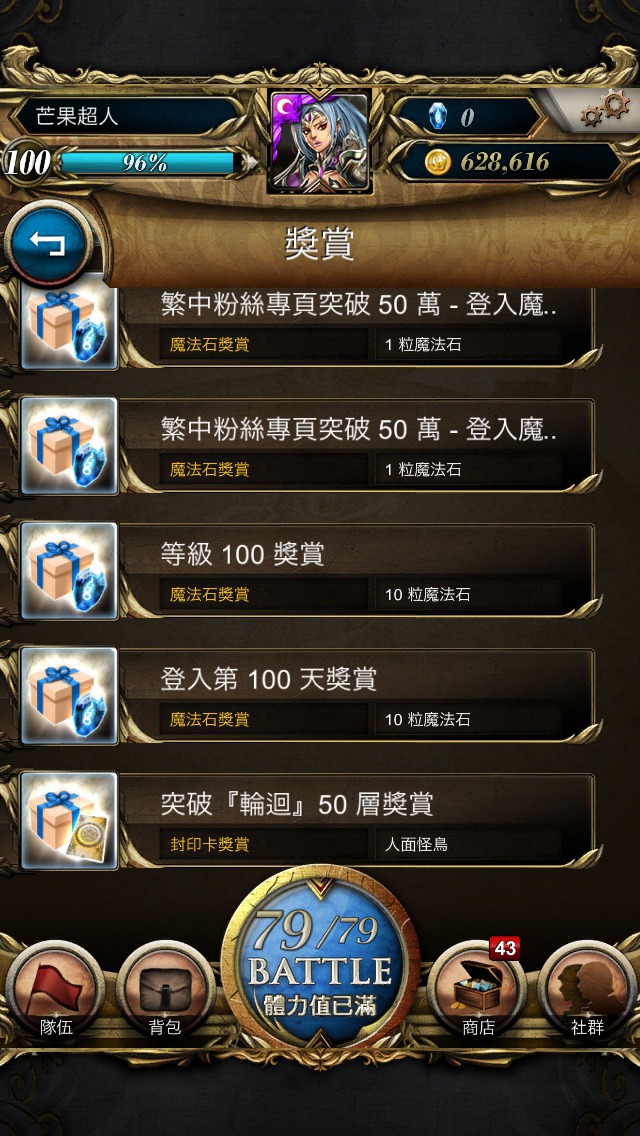
Task: Tap the player avatar portrait
Action: [320, 141]
